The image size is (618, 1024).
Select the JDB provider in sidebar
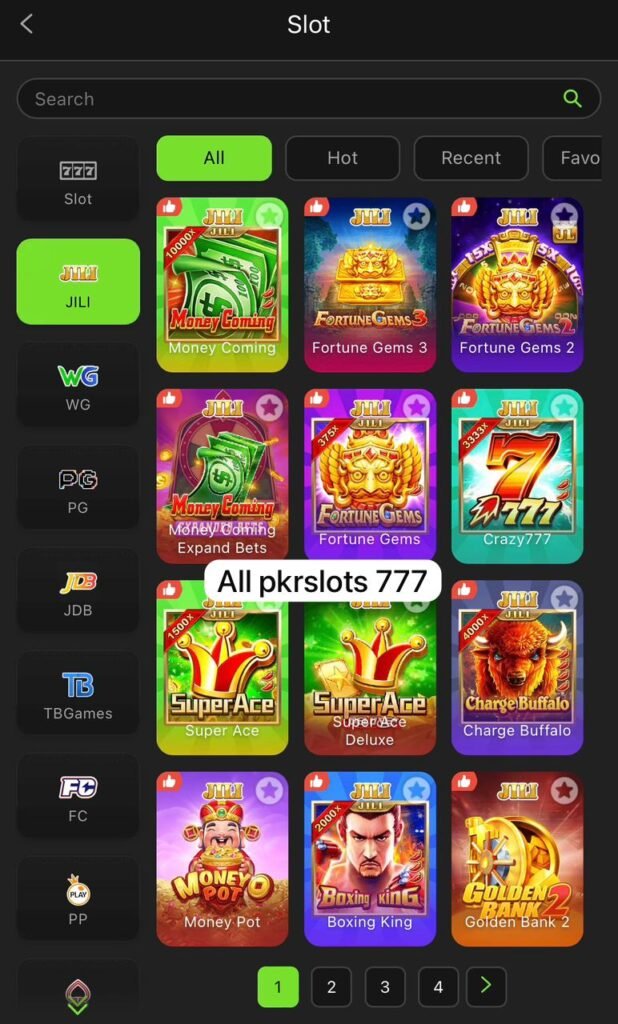coord(78,591)
